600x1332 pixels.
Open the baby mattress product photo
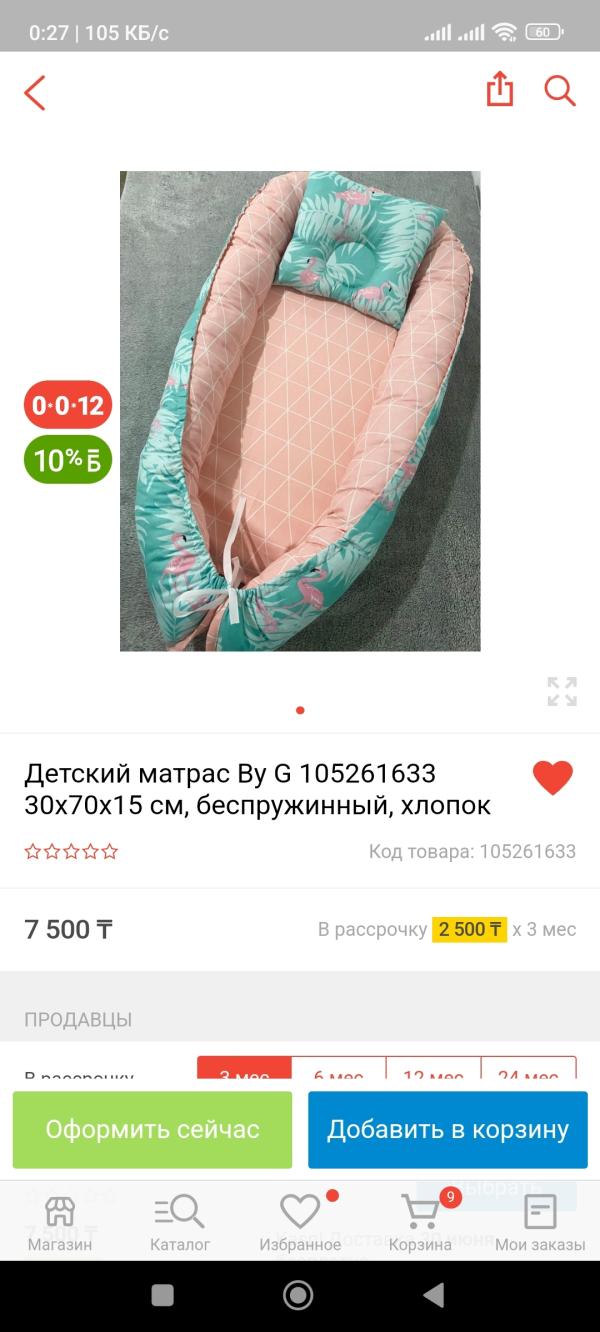(x=300, y=411)
